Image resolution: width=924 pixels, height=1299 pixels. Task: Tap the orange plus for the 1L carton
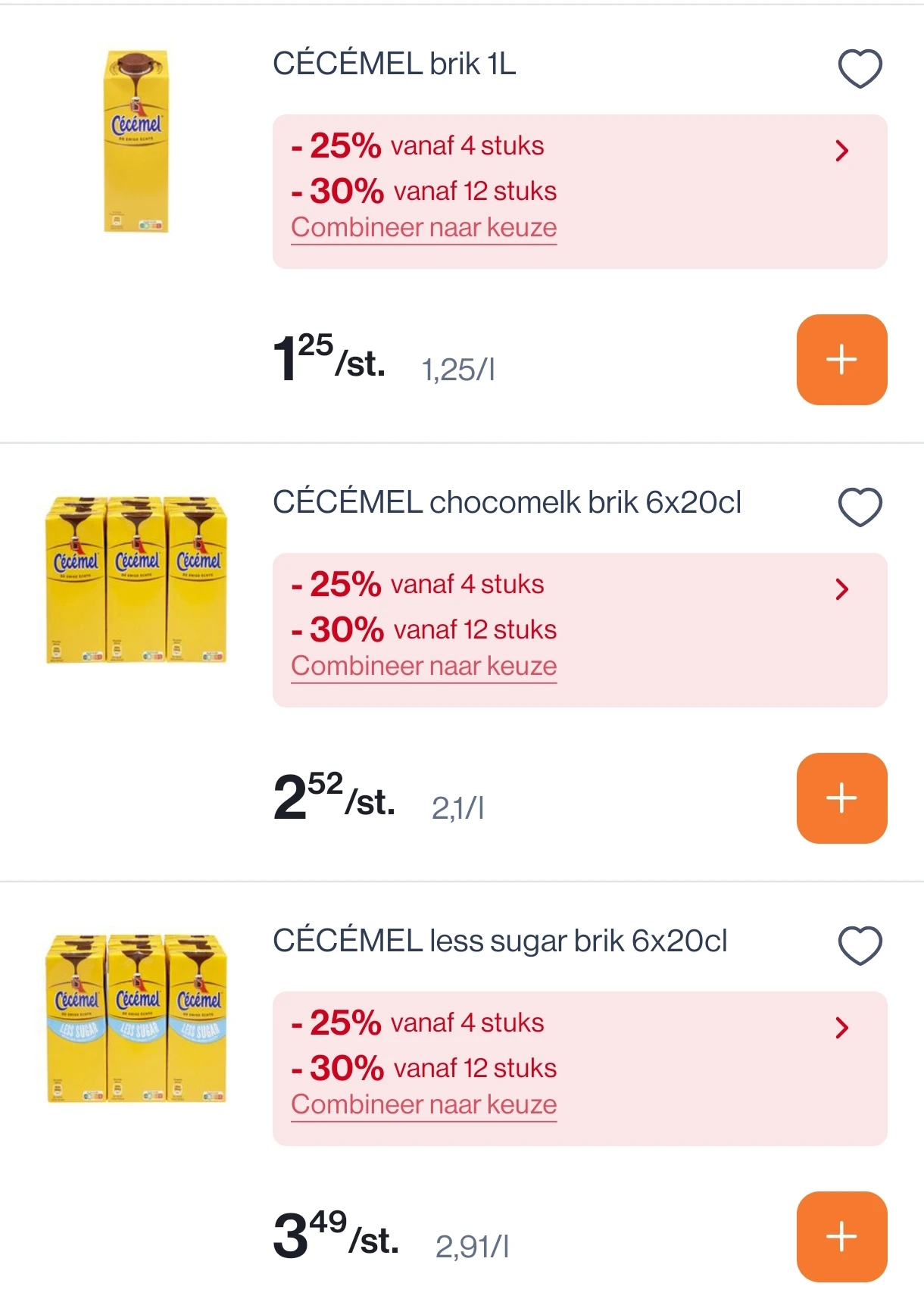tap(841, 361)
